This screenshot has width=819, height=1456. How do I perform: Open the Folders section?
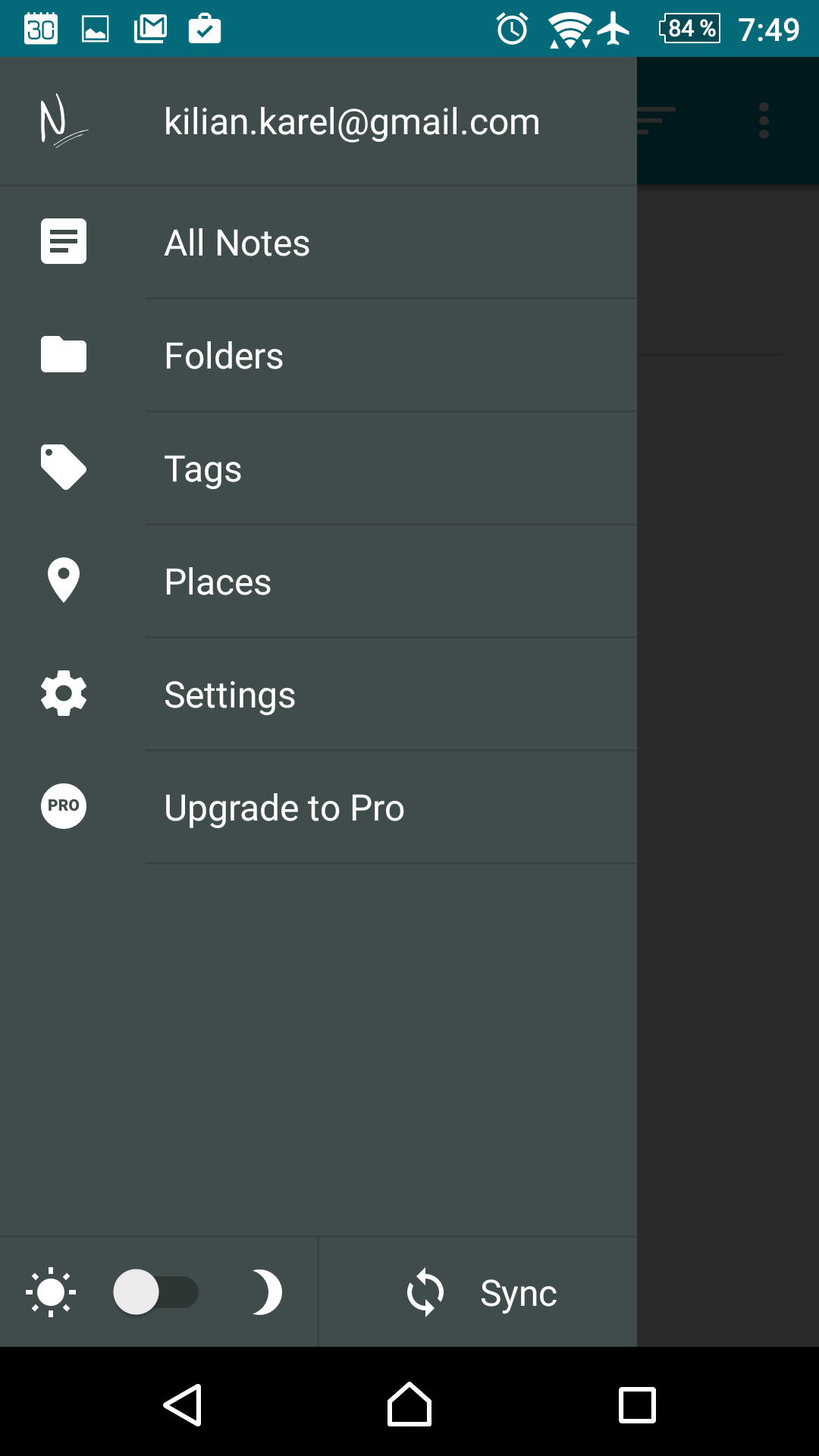(318, 356)
